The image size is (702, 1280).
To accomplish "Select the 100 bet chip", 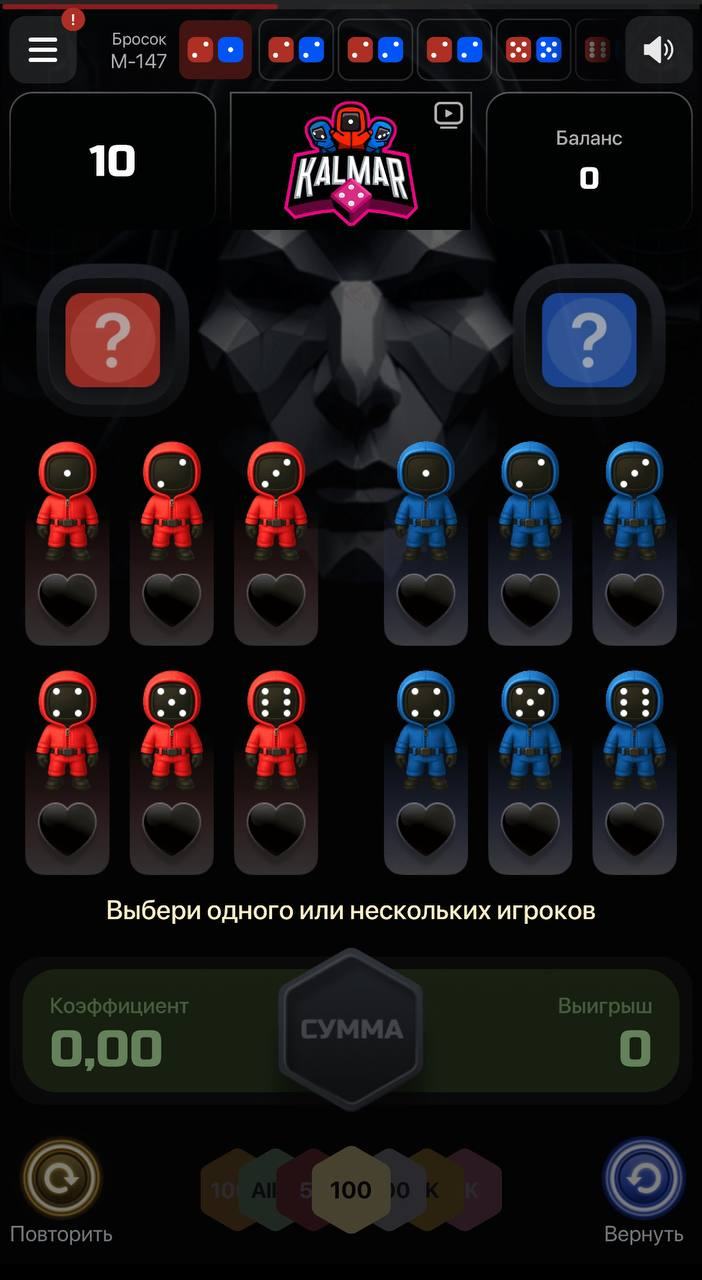I will 350,1190.
